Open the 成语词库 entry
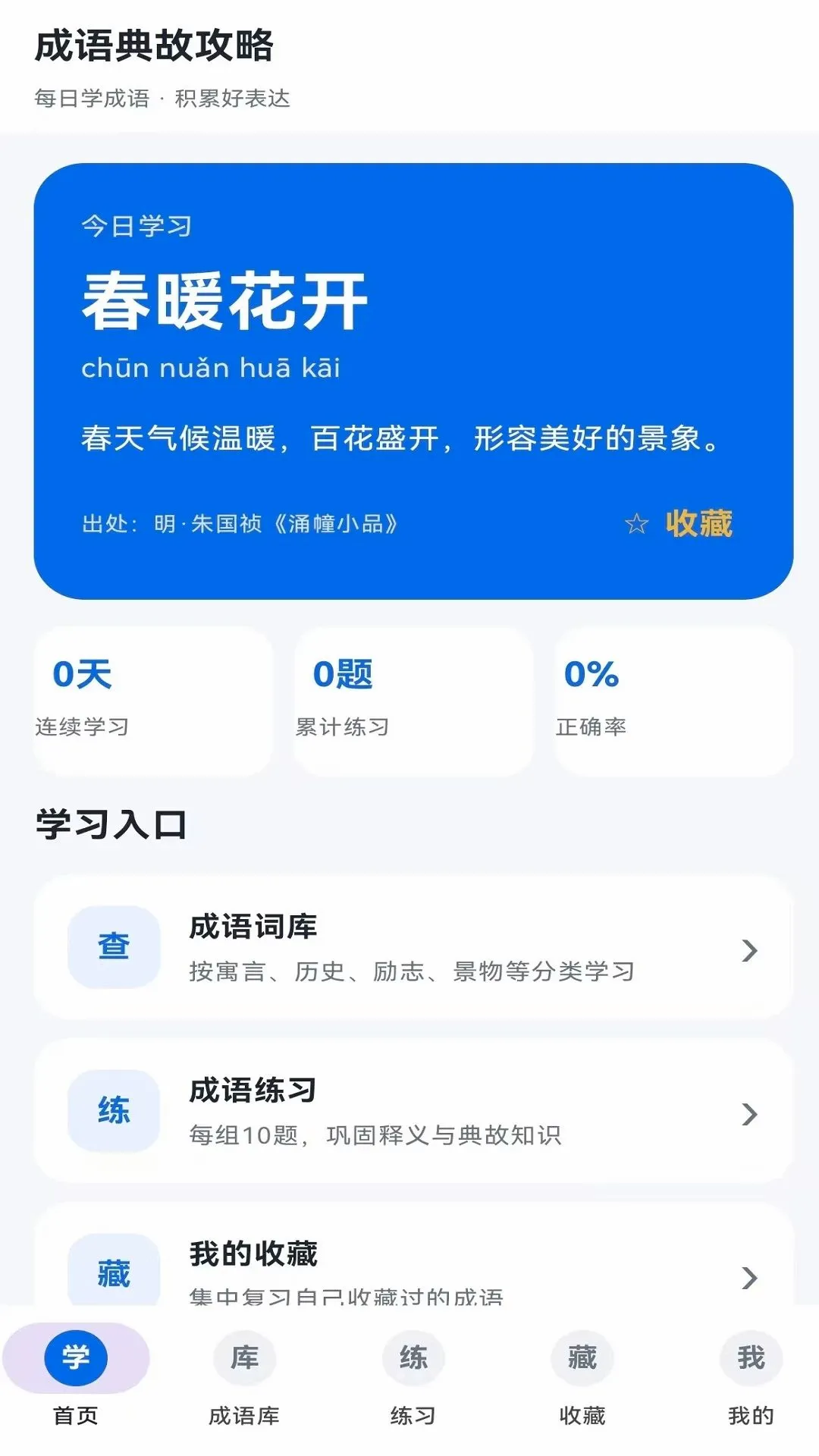 [413, 948]
